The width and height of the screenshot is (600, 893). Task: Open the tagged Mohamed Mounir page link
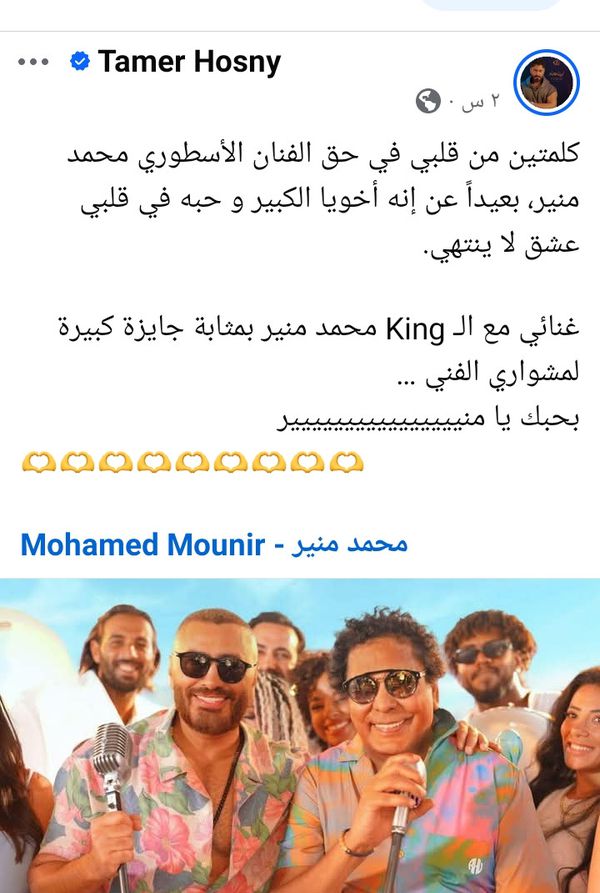coord(214,545)
